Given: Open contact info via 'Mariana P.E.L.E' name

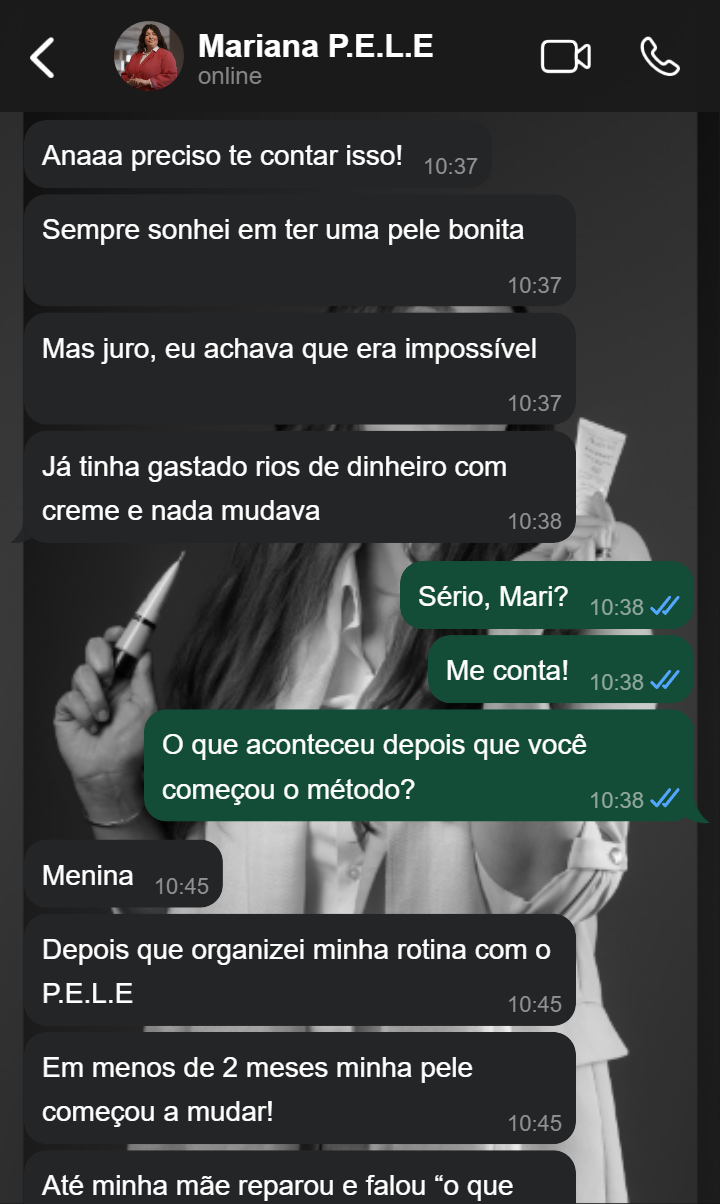Looking at the screenshot, I should 317,45.
